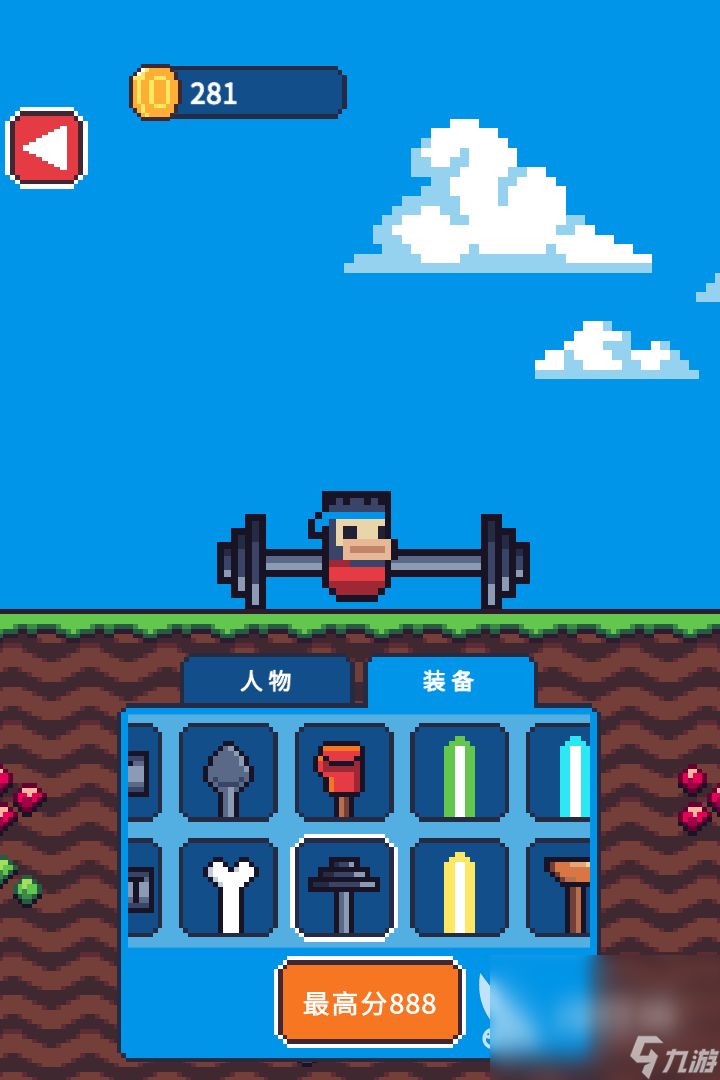Tap the red back arrow button
720x1080 pixels.
(47, 148)
